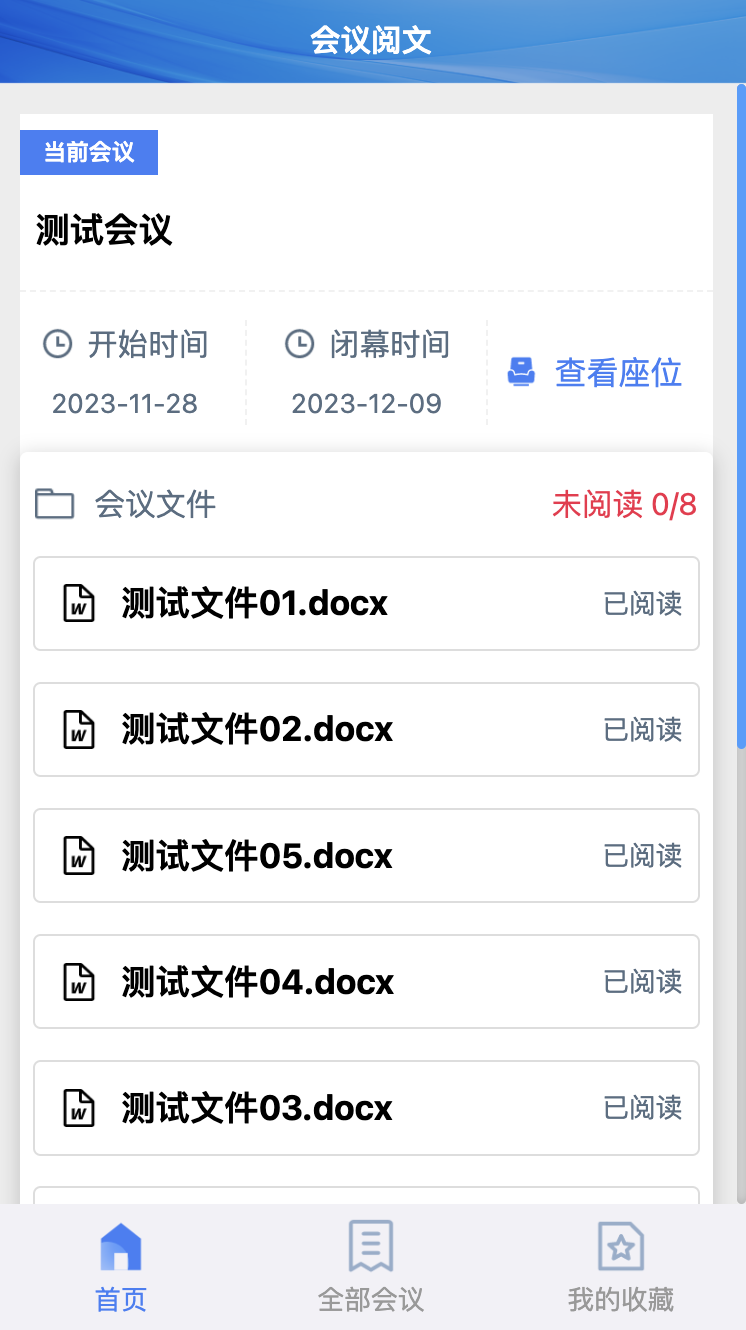Click the Word document icon for 测试文件01.docx
746x1330 pixels.
(x=79, y=604)
